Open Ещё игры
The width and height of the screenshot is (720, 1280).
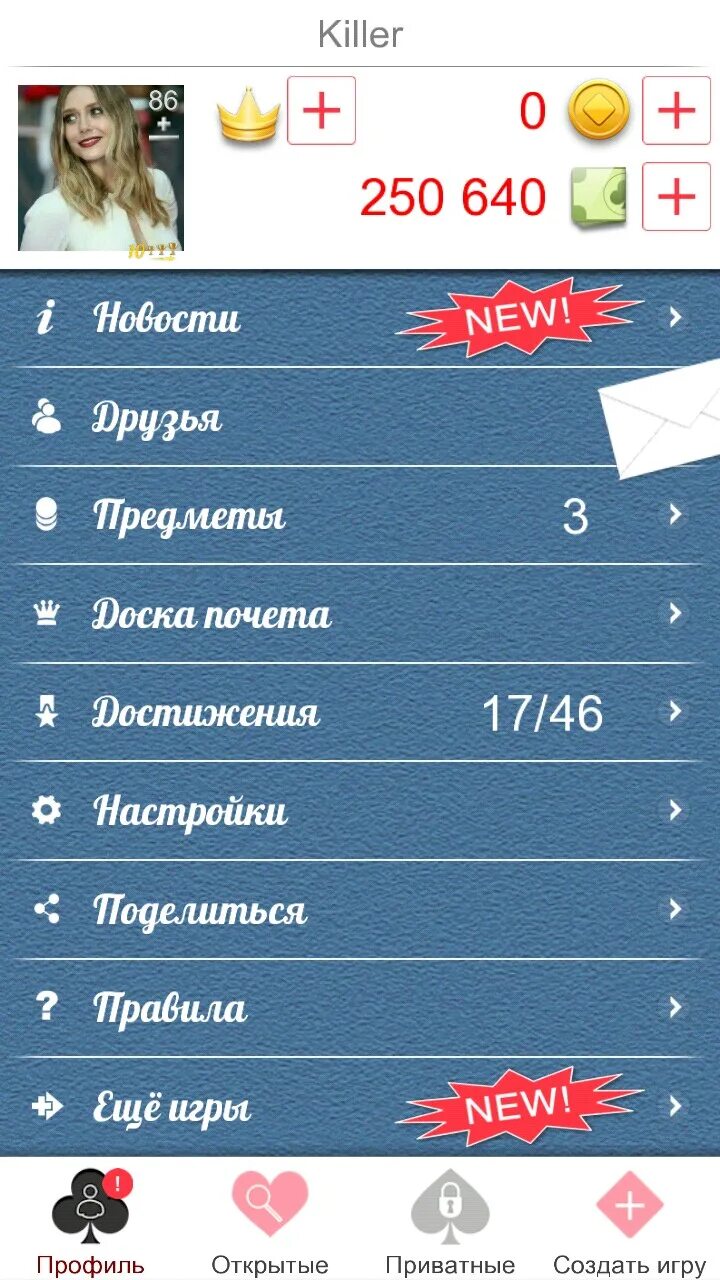coord(360,1107)
